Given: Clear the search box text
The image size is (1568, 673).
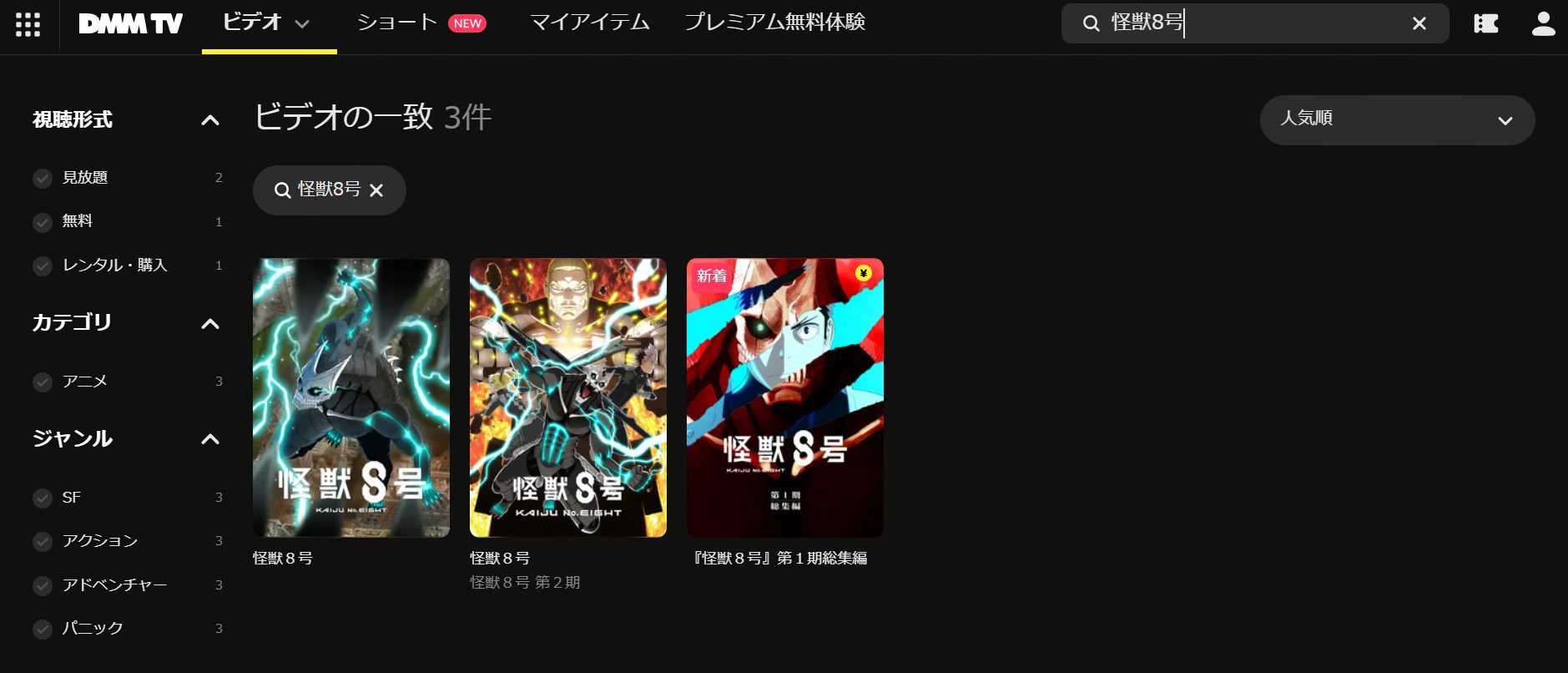Looking at the screenshot, I should coord(1419,23).
